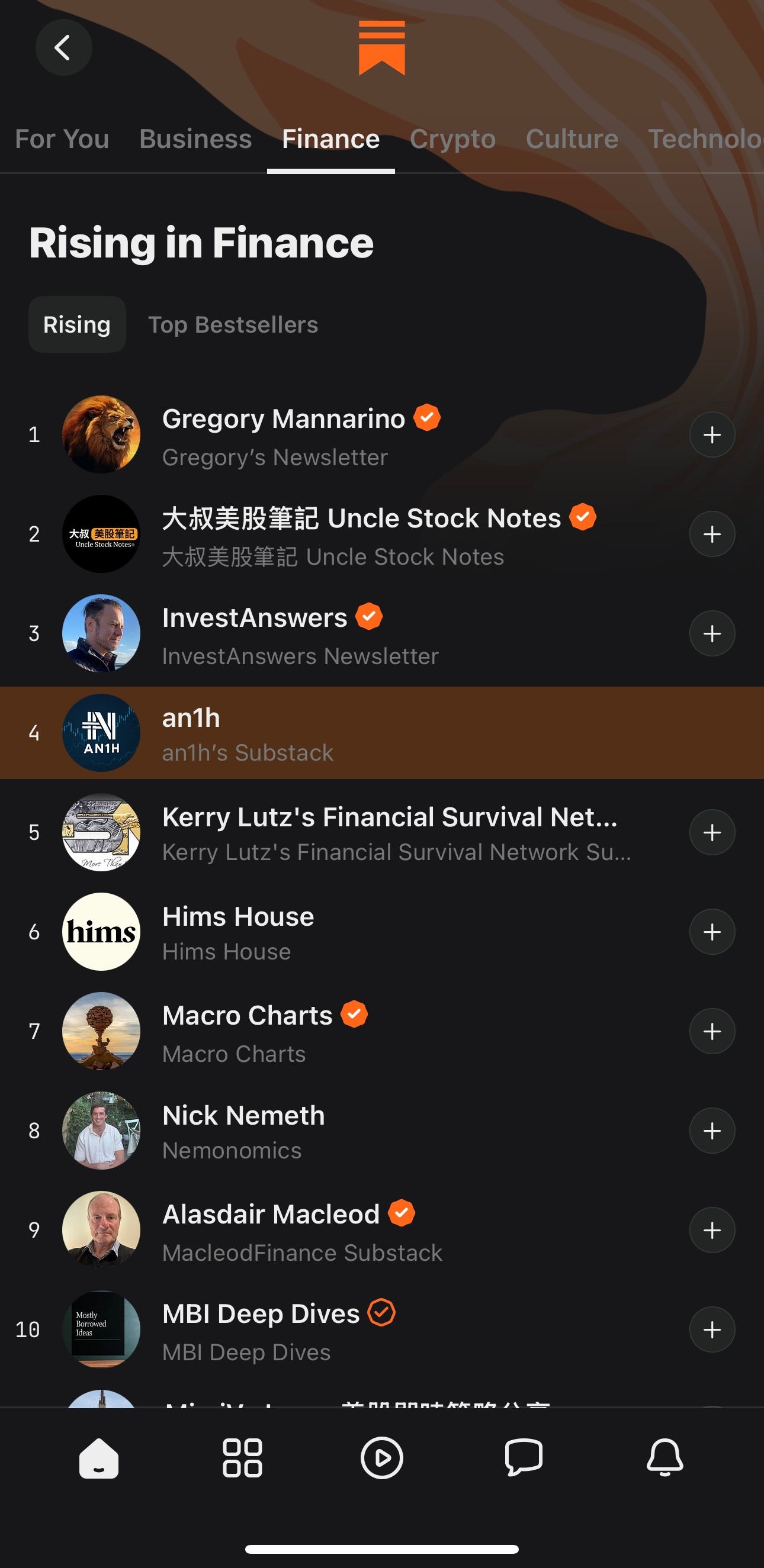Viewport: 764px width, 1568px height.
Task: Open the notifications bell
Action: pyautogui.click(x=664, y=1458)
